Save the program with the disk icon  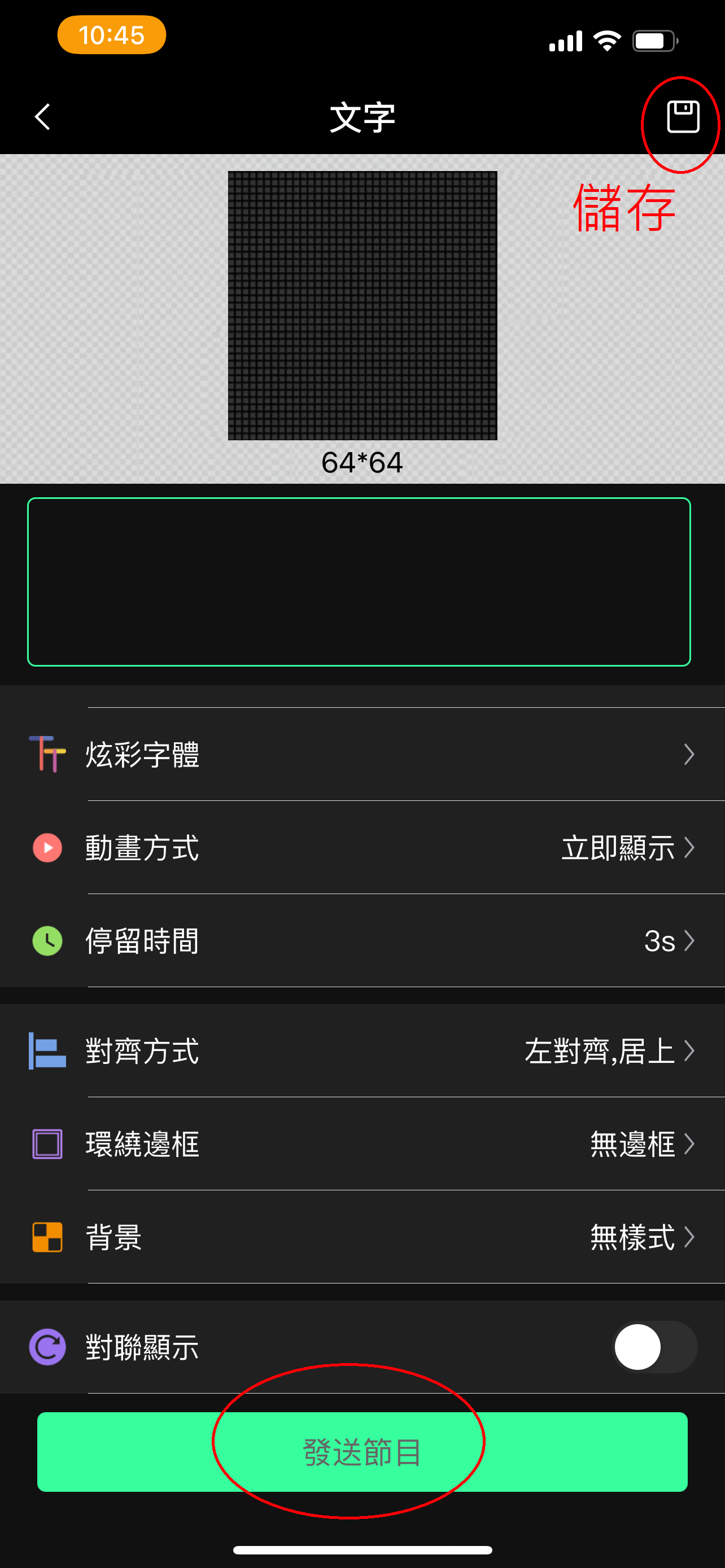(x=683, y=116)
